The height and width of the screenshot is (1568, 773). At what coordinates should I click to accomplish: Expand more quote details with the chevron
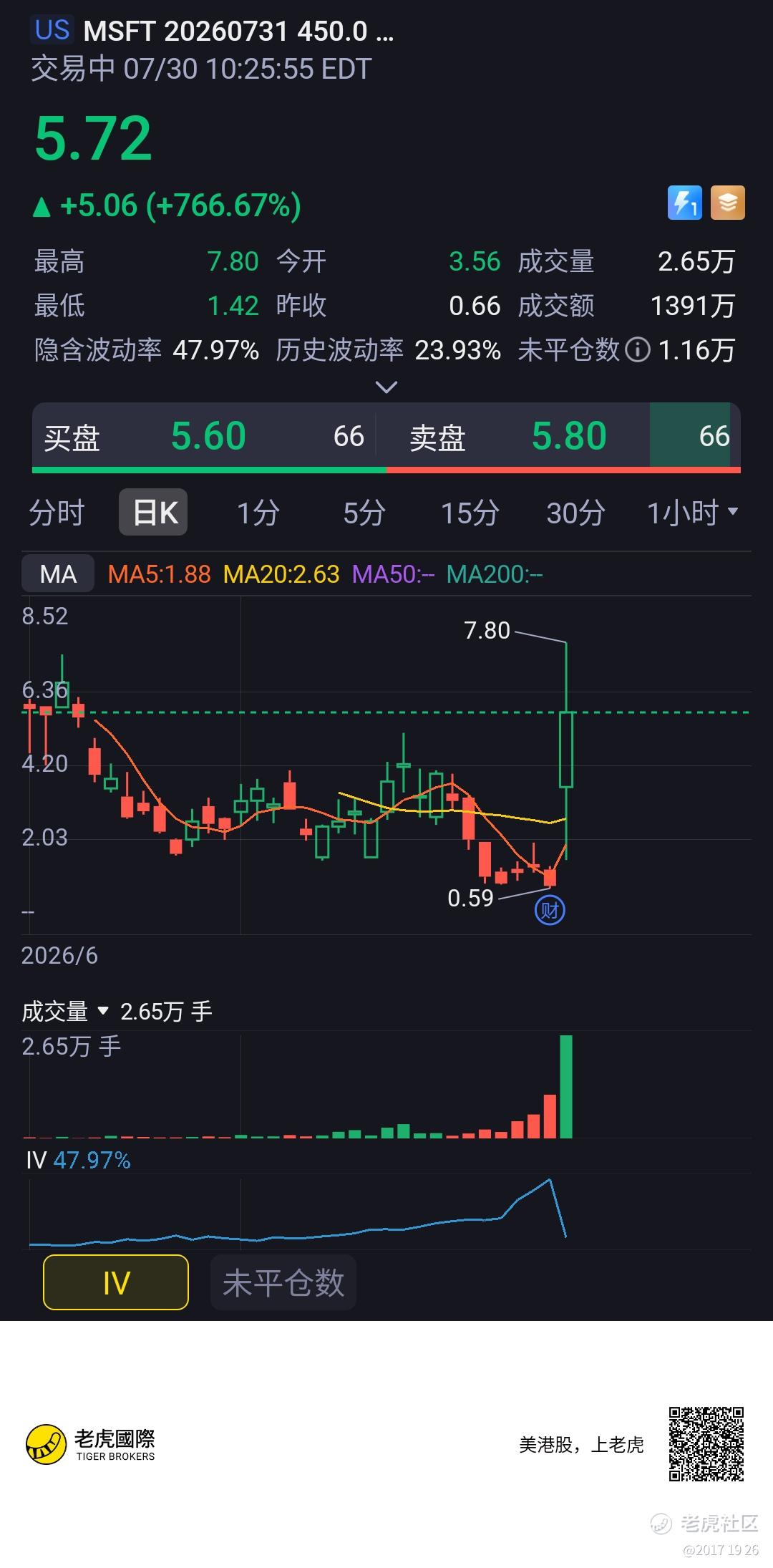pos(386,387)
